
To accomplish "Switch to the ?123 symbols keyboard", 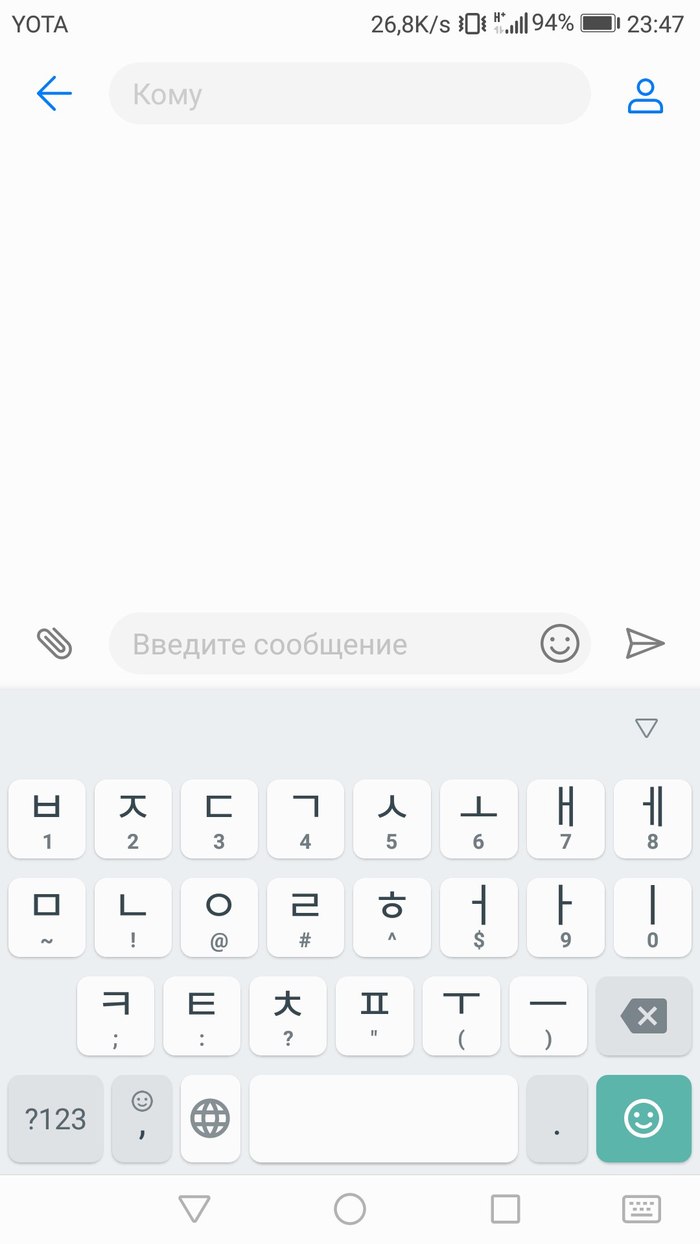I will click(x=55, y=1118).
